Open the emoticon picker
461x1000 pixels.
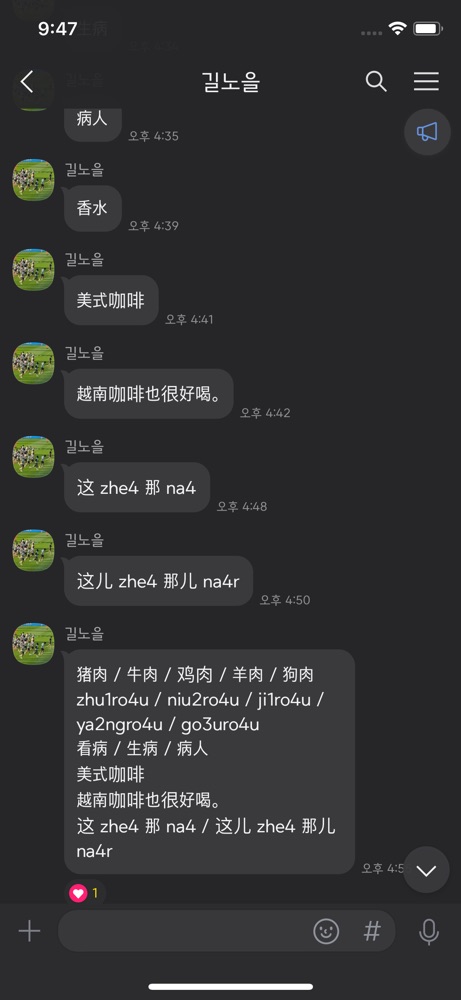[x=326, y=932]
